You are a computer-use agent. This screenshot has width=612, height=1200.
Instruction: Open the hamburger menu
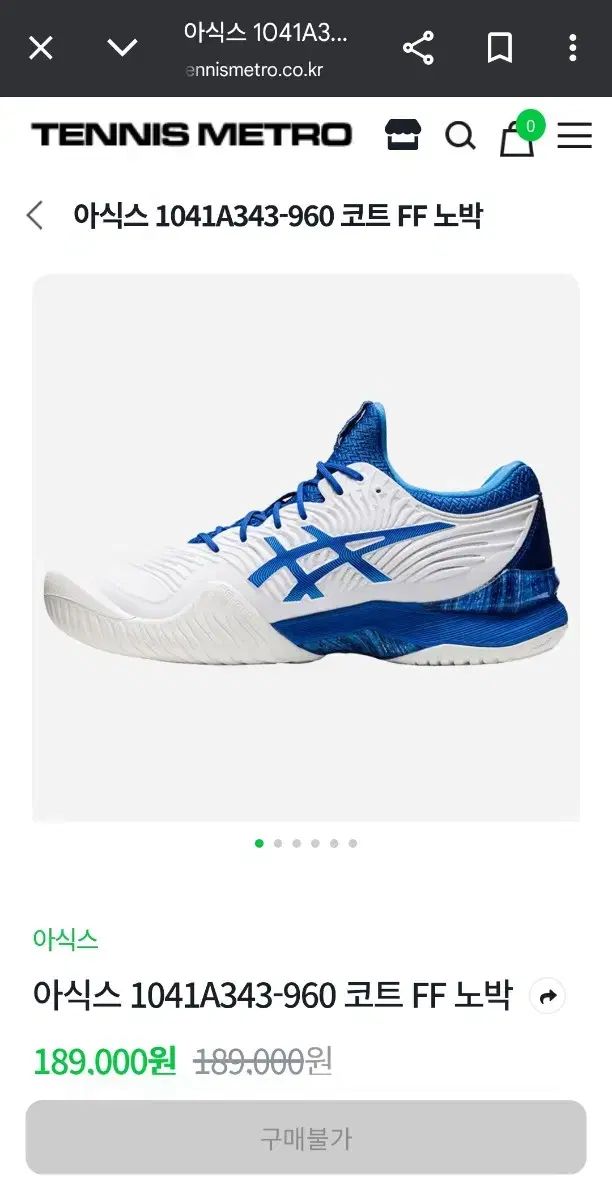tap(574, 135)
